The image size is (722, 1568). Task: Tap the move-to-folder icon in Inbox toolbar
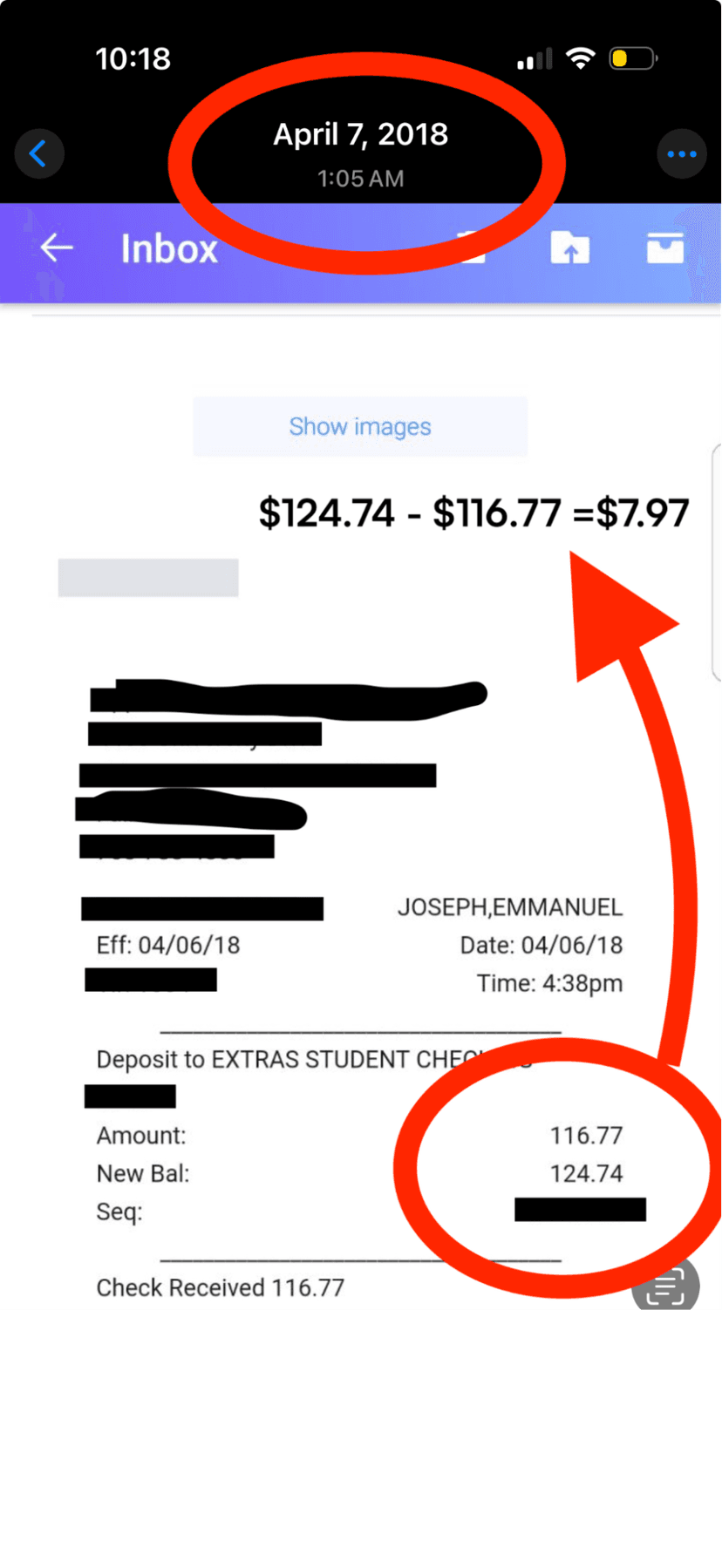click(x=570, y=248)
